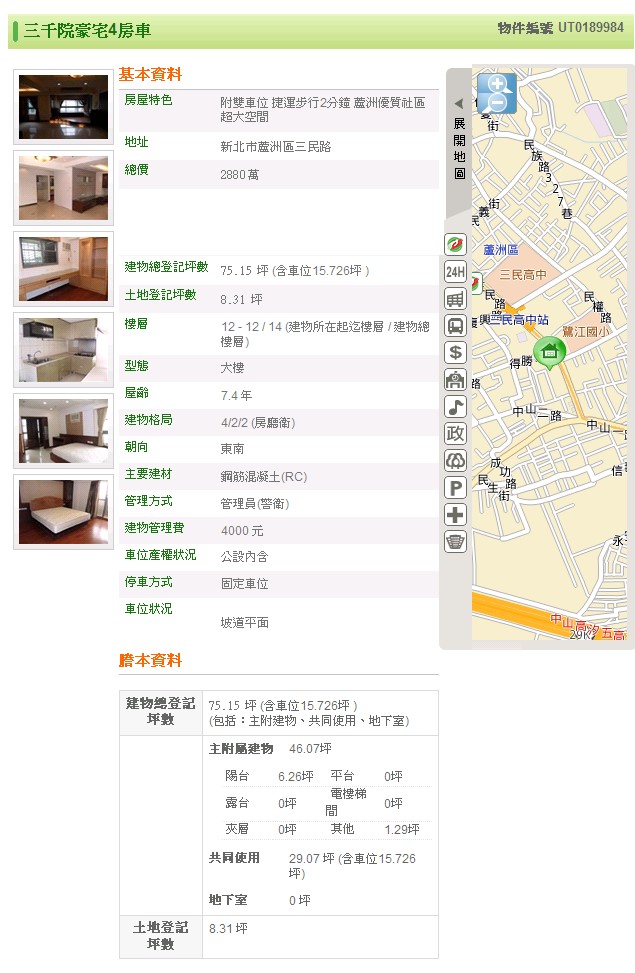
Task: Show bus stops on the map
Action: [x=455, y=326]
